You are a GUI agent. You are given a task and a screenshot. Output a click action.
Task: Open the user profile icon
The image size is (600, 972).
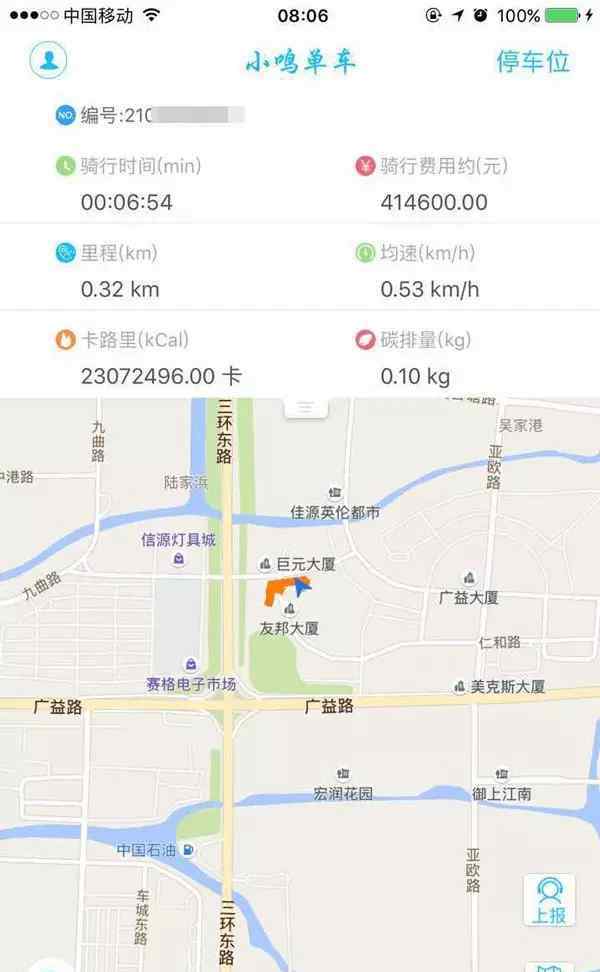click(x=48, y=60)
